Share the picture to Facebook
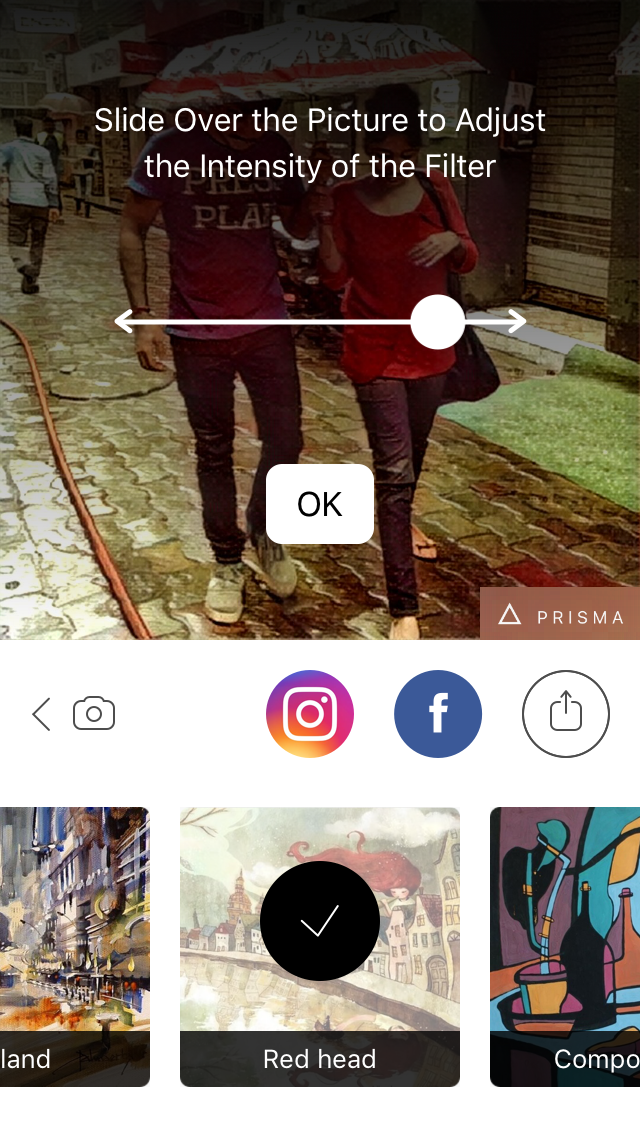Image resolution: width=640 pixels, height=1136 pixels. click(438, 714)
